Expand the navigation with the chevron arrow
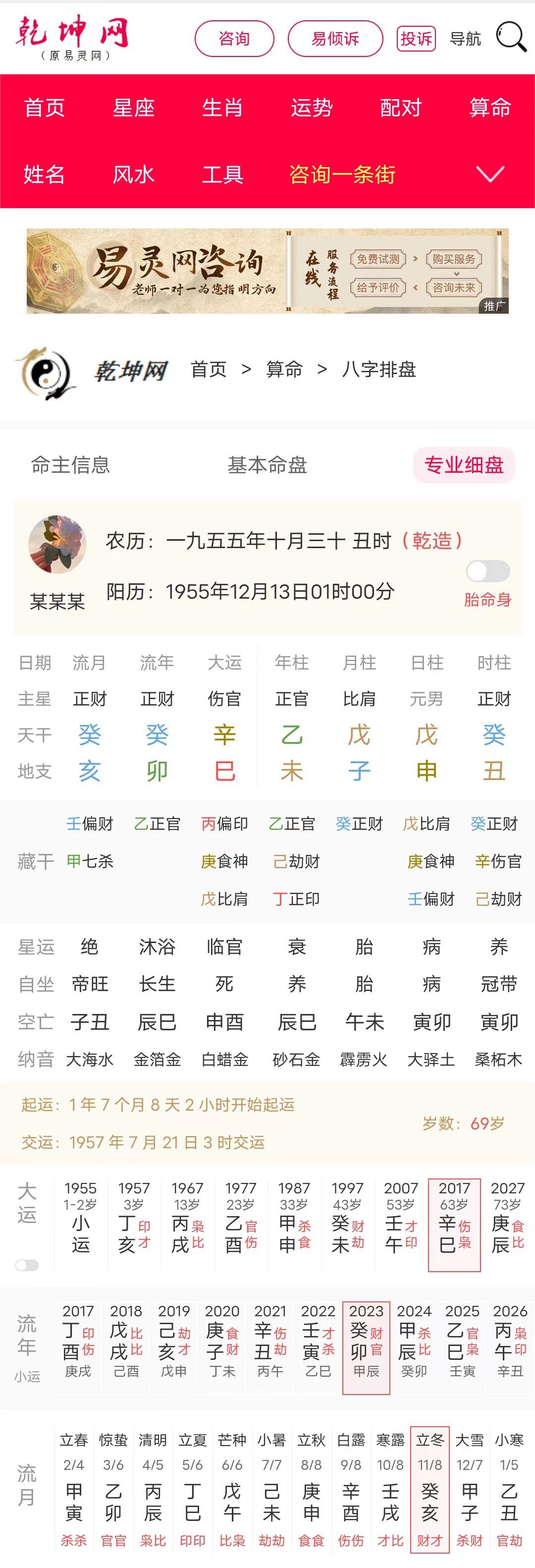Screen dimensions: 535x1568 (490, 175)
